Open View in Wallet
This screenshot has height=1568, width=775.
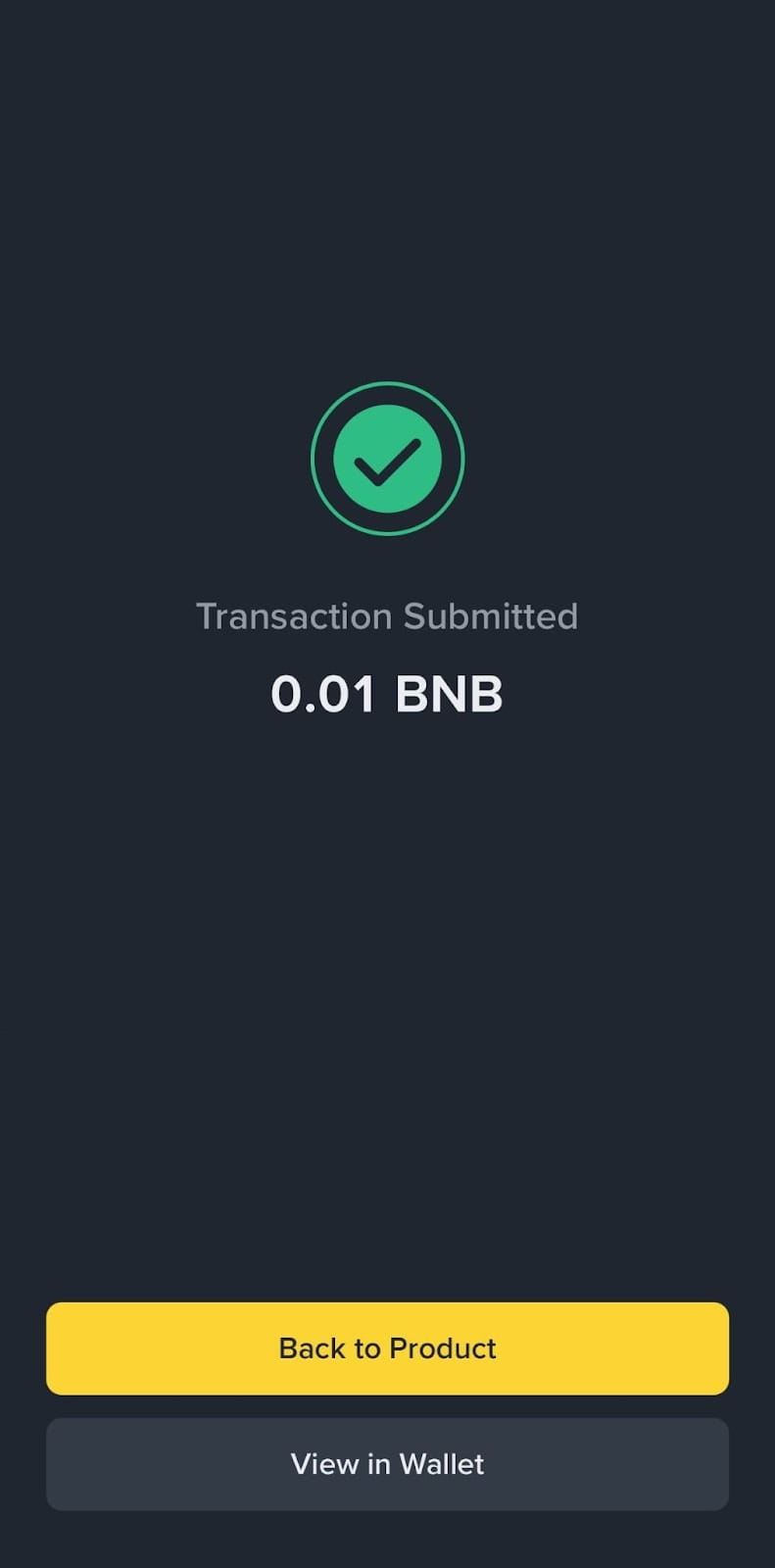pos(387,1463)
